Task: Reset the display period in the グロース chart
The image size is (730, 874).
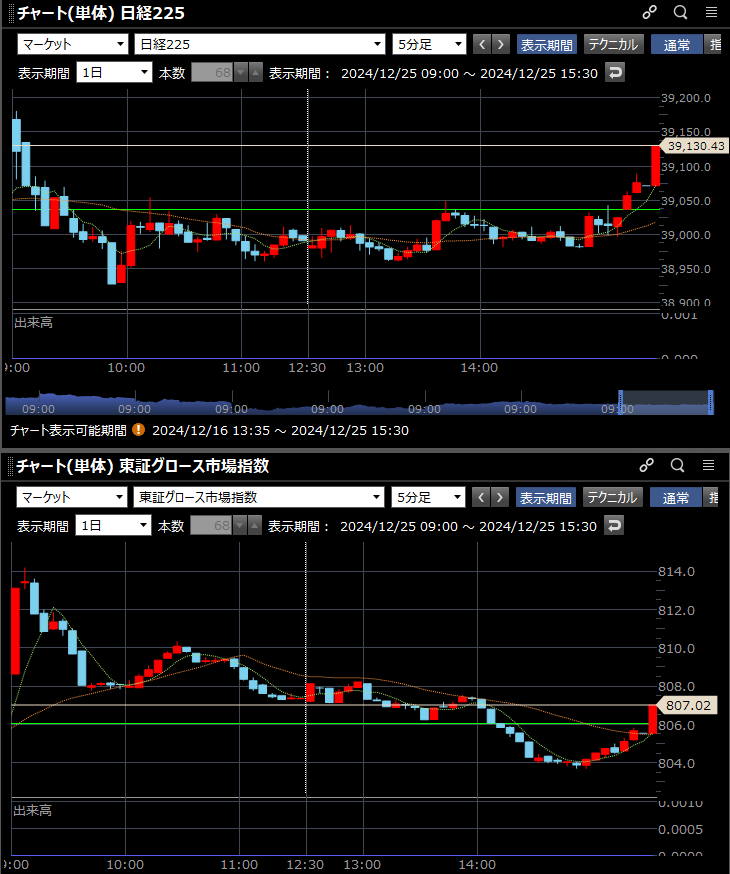Action: (615, 526)
